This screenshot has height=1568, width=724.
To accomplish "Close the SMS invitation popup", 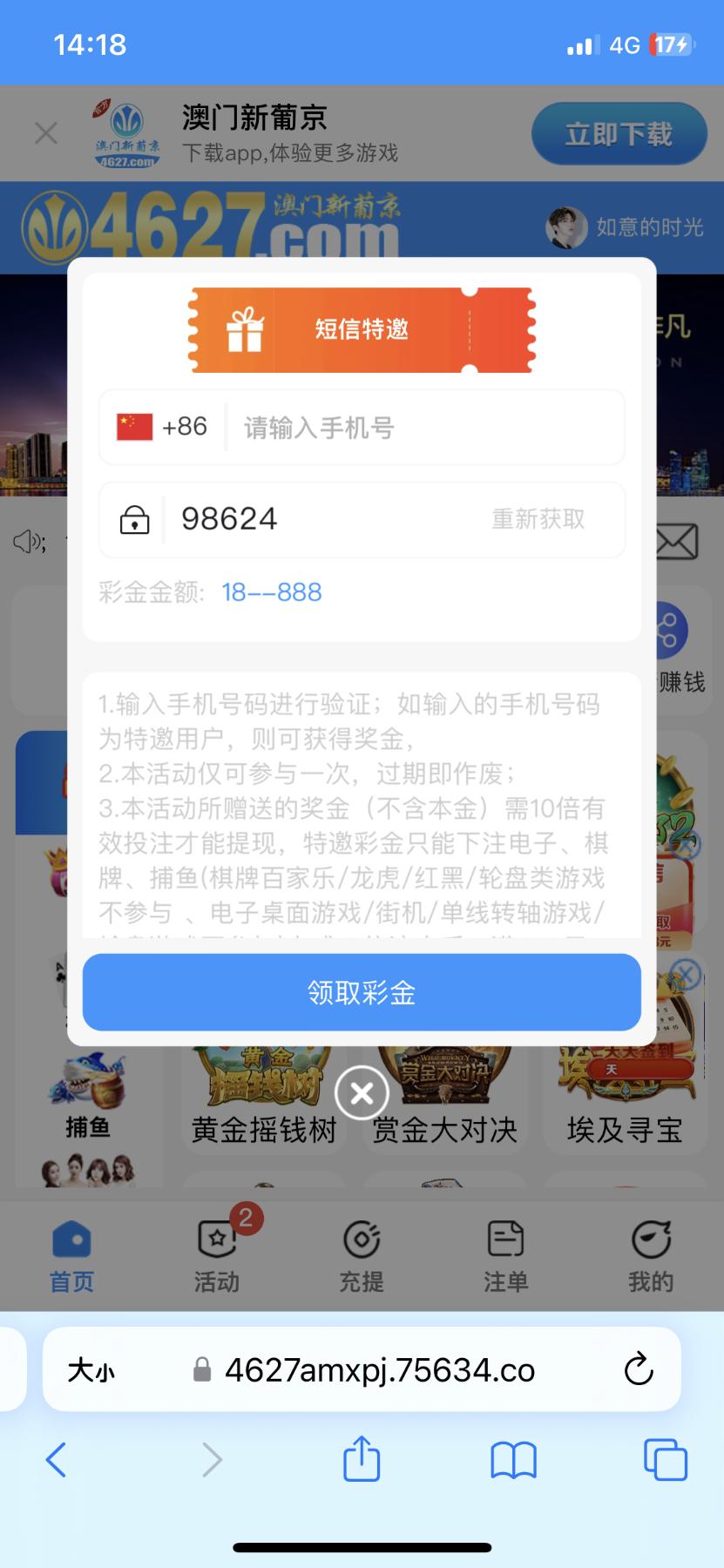I will coord(362,1092).
